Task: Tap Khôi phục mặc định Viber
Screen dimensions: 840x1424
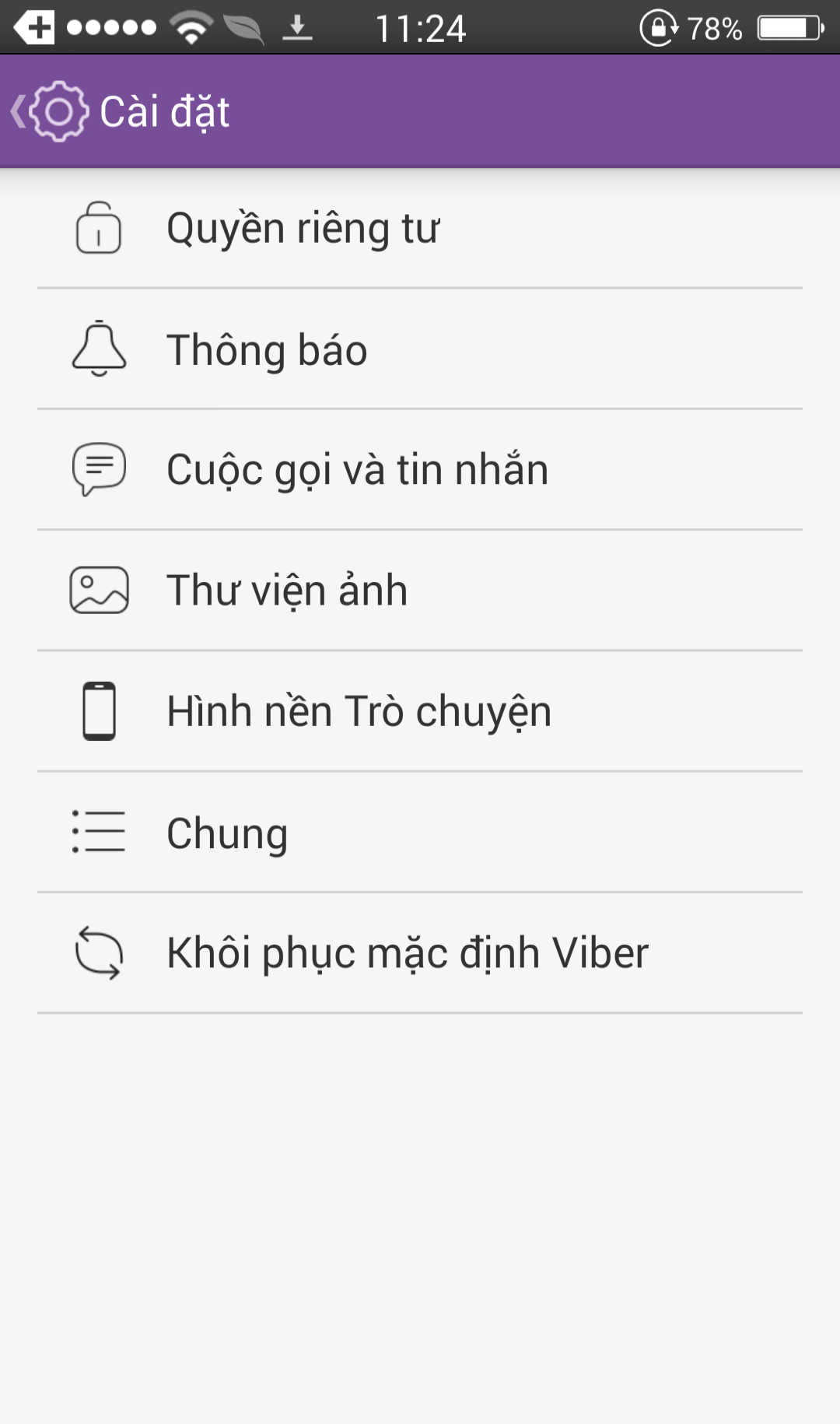Action: (x=407, y=951)
